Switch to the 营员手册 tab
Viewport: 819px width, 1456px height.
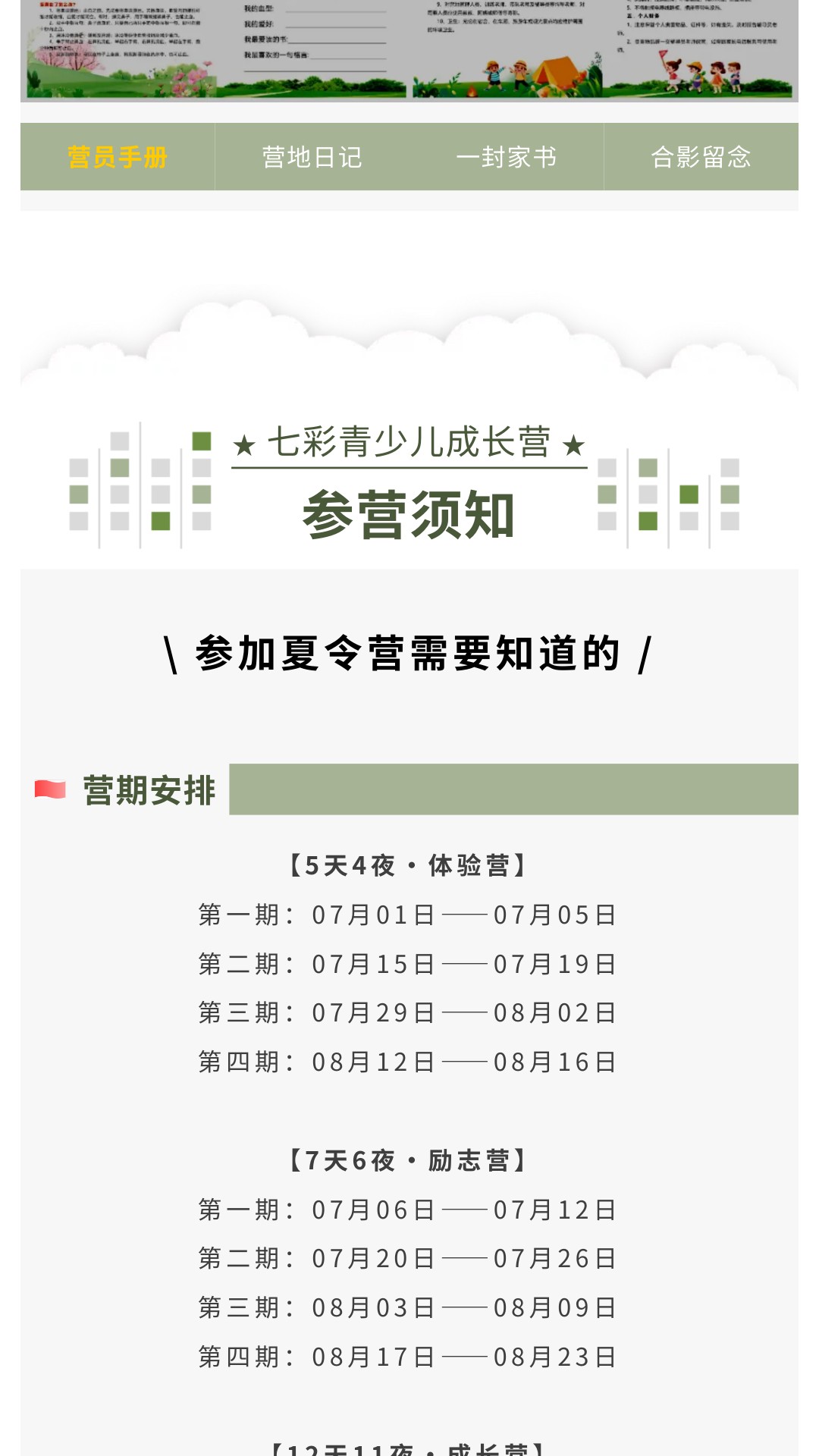(x=118, y=157)
